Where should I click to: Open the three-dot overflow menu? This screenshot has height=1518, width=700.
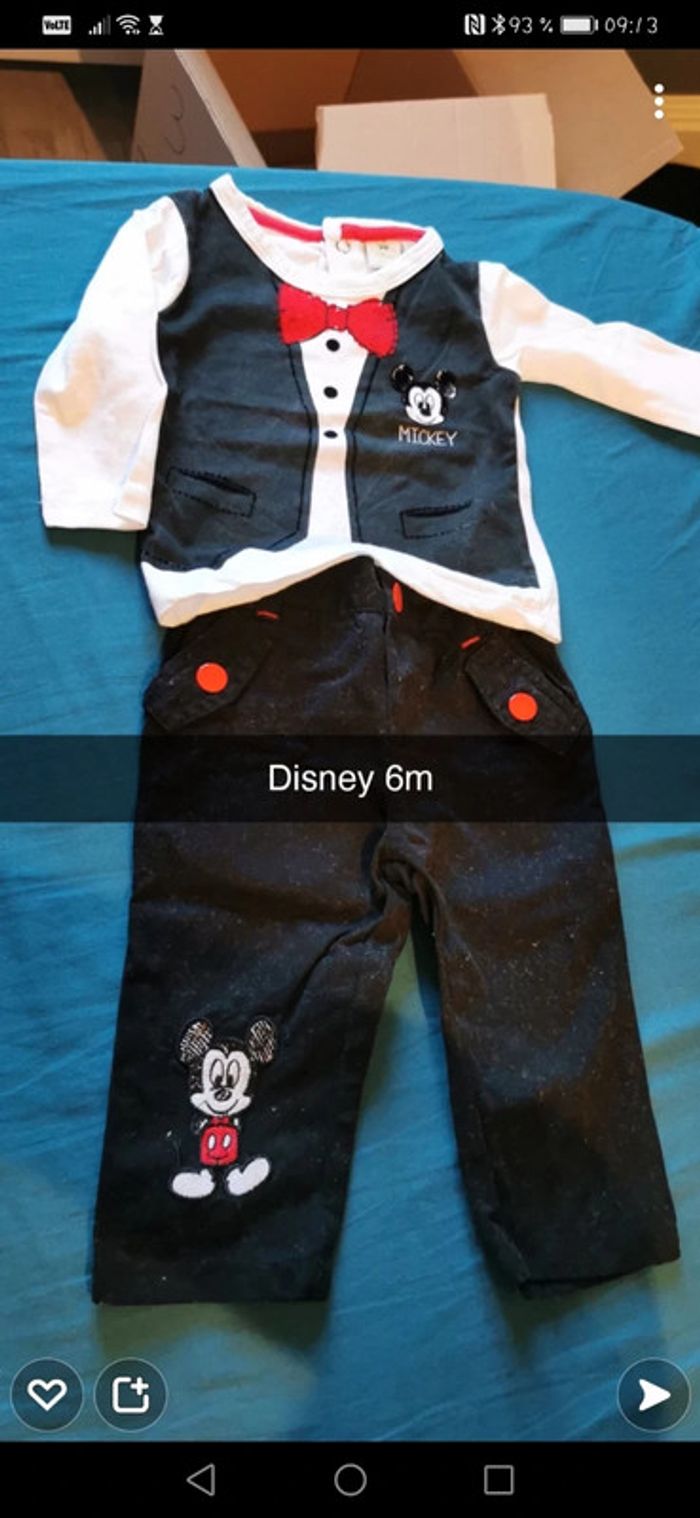[x=658, y=102]
